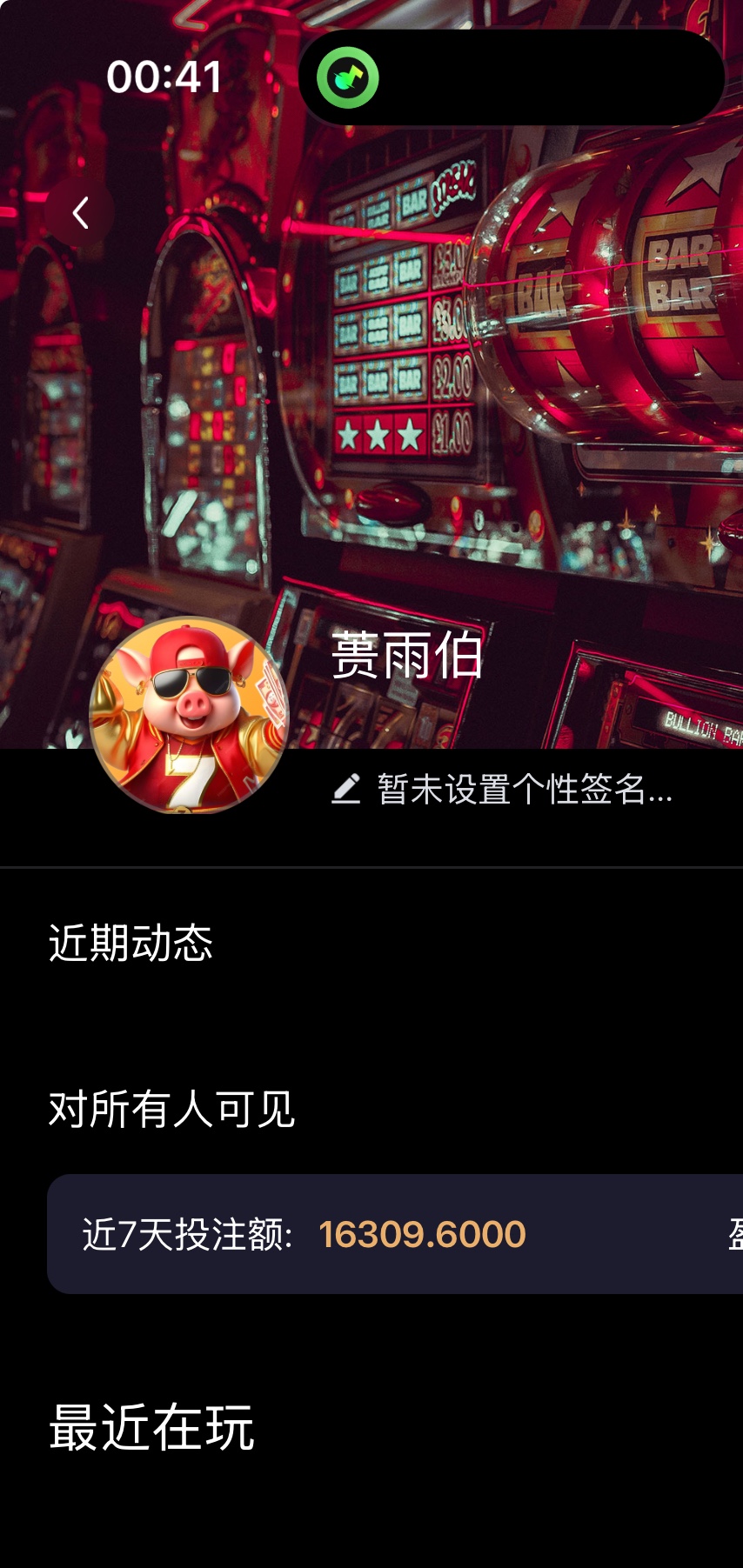Go back using the arrow icon

coord(80,212)
